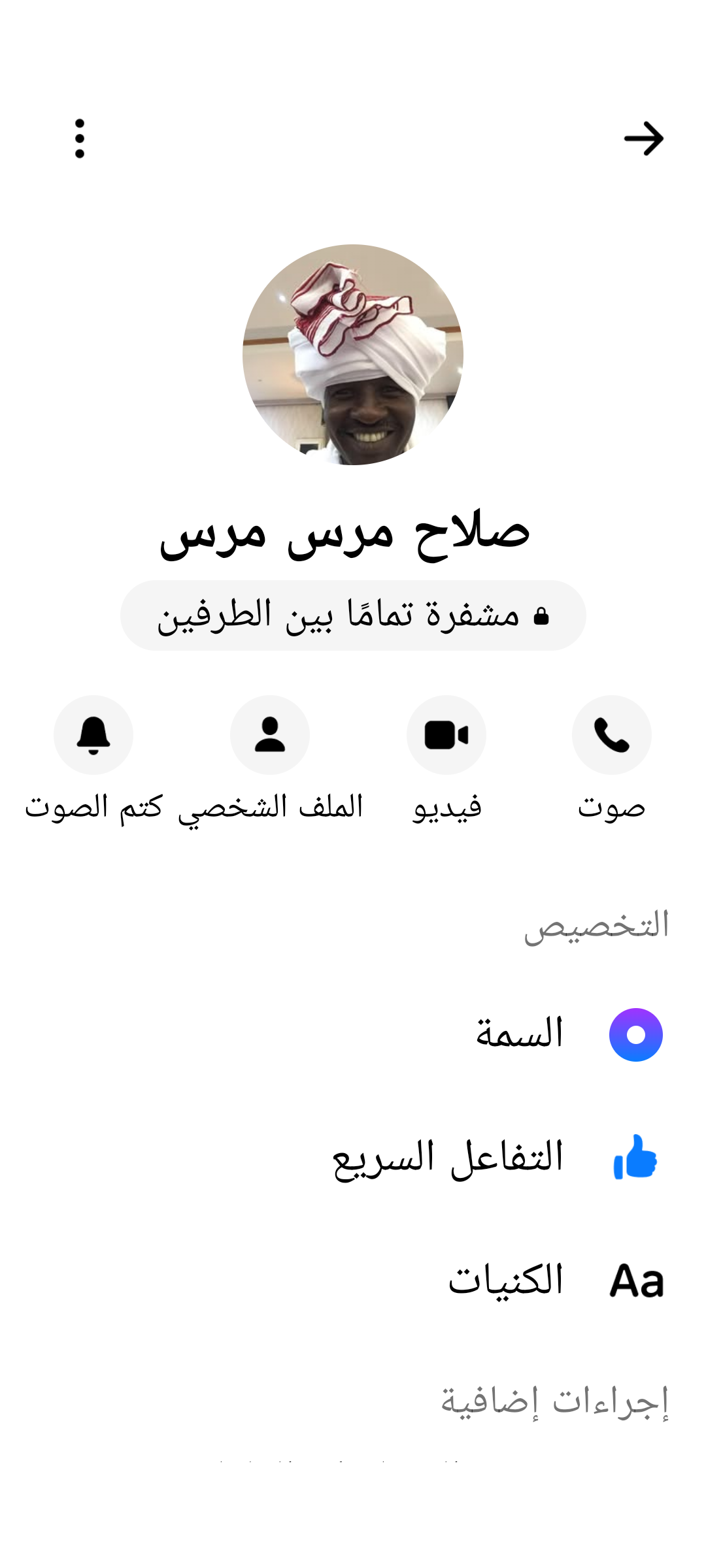Image resolution: width=706 pixels, height=1568 pixels.
Task: View the contact's profile (الملف الشخصي)
Action: [x=269, y=735]
